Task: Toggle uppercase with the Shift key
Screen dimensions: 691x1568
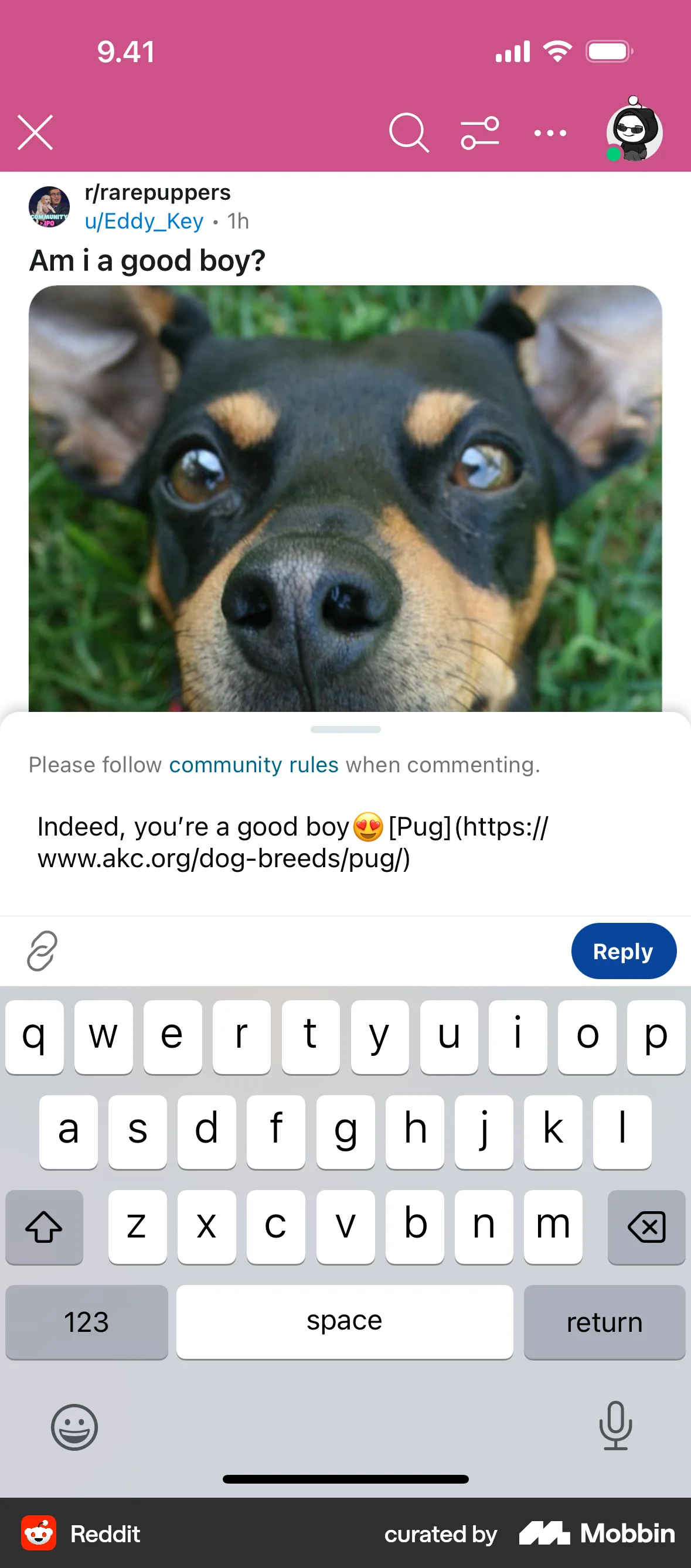Action: click(43, 1226)
